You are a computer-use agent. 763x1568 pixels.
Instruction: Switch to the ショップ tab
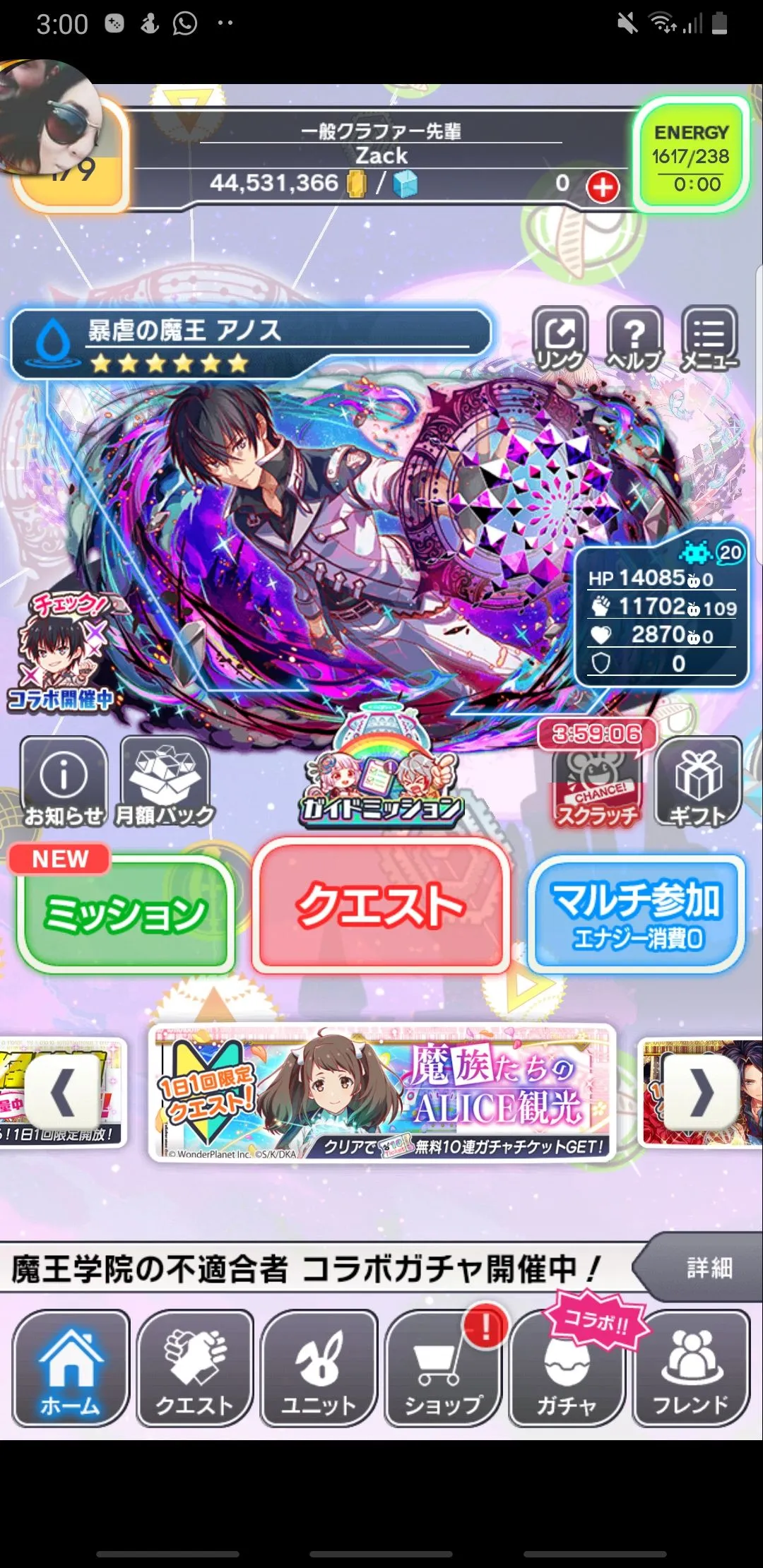point(443,1369)
